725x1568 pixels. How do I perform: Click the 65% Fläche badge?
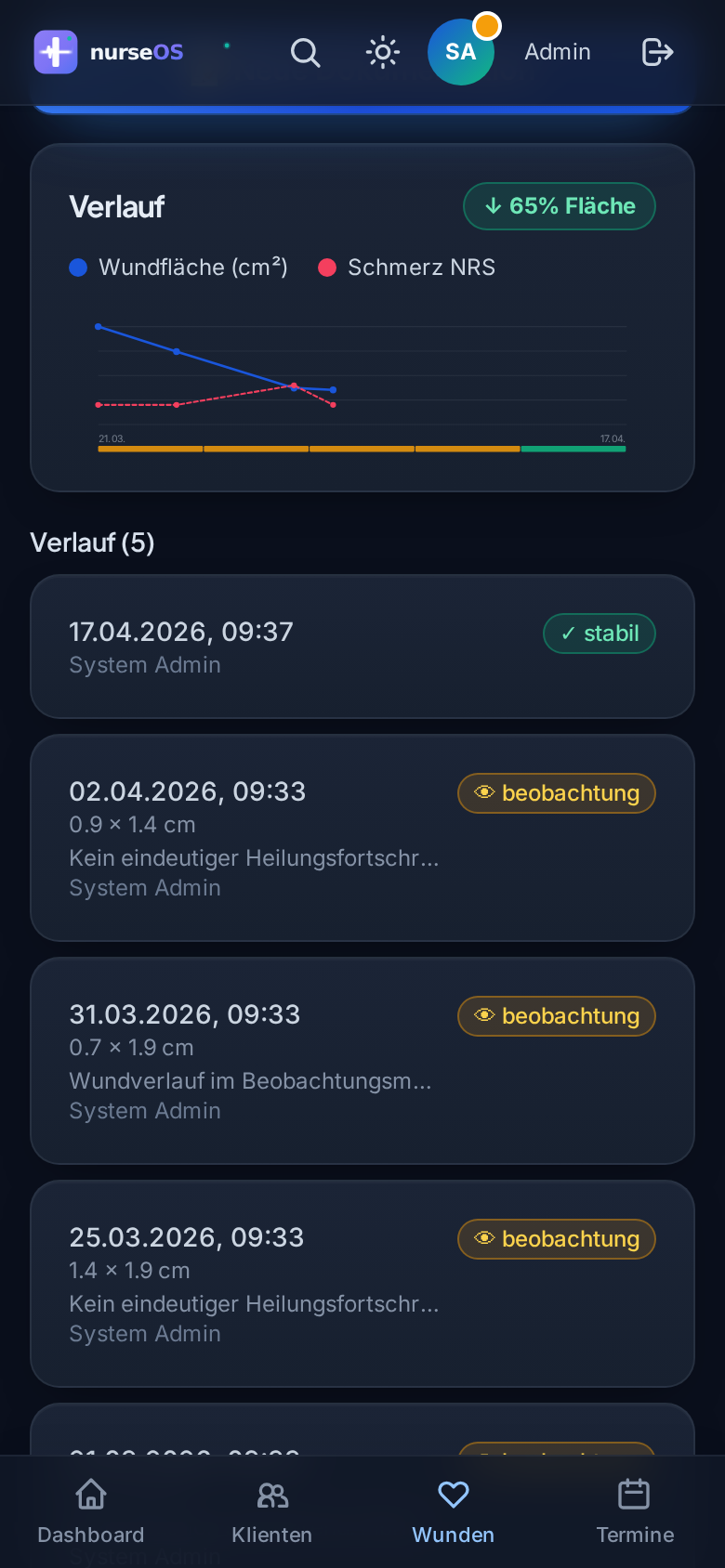(x=559, y=206)
